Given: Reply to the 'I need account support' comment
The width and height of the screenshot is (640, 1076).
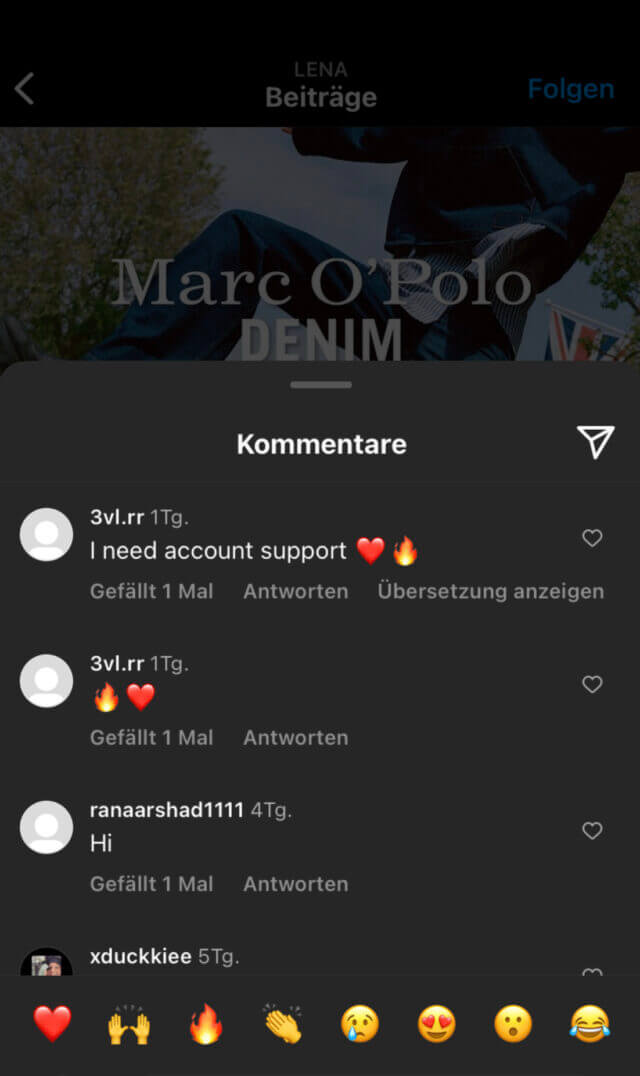Looking at the screenshot, I should tap(296, 591).
